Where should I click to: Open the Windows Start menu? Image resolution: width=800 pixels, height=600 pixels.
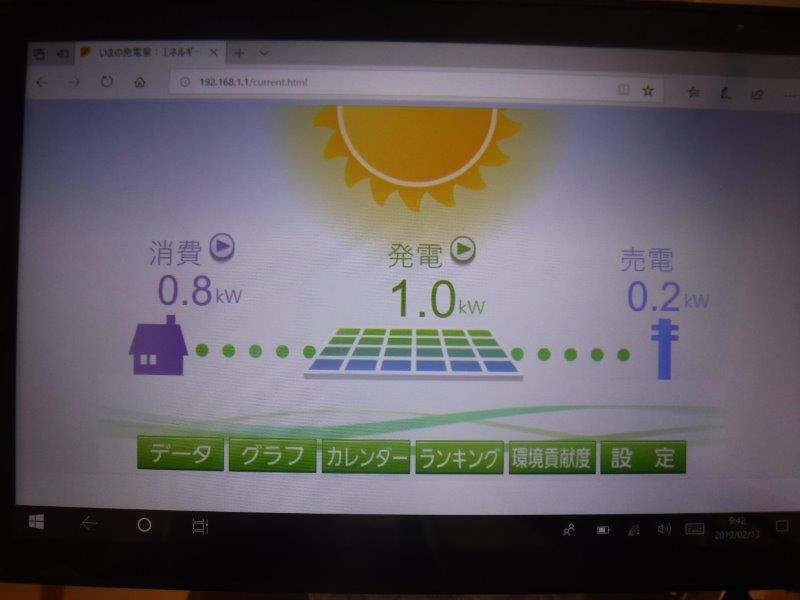pyautogui.click(x=37, y=523)
